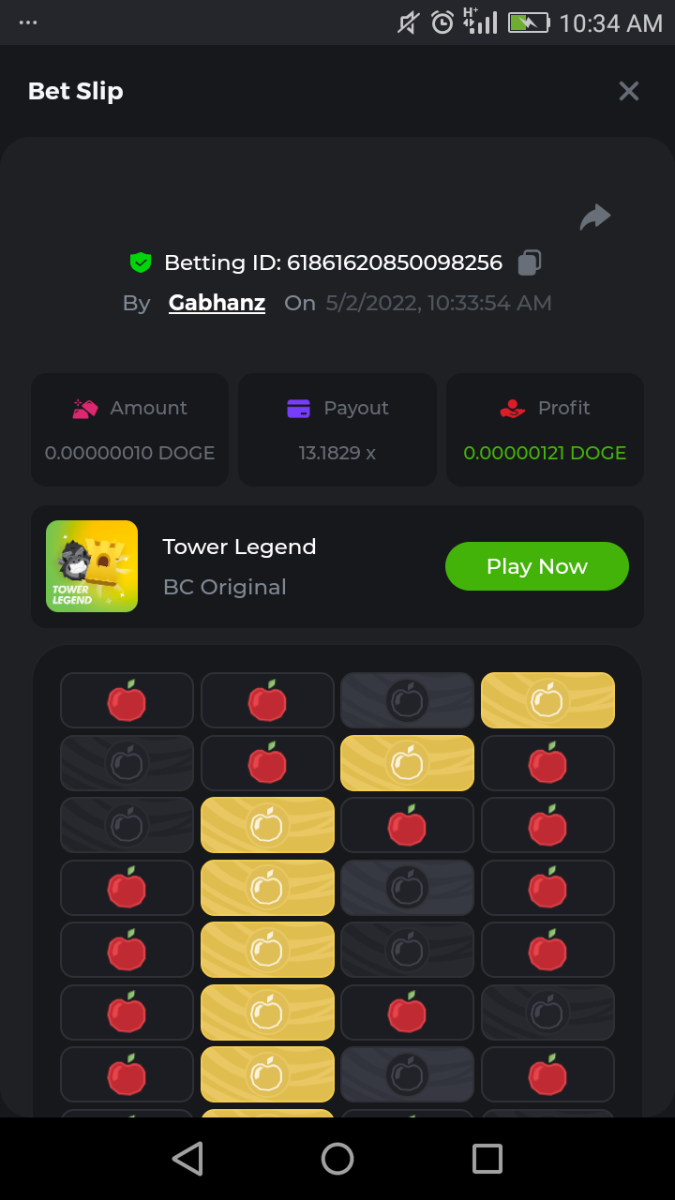Viewport: 675px width, 1200px height.
Task: Go back using the system back button
Action: tap(187, 1158)
